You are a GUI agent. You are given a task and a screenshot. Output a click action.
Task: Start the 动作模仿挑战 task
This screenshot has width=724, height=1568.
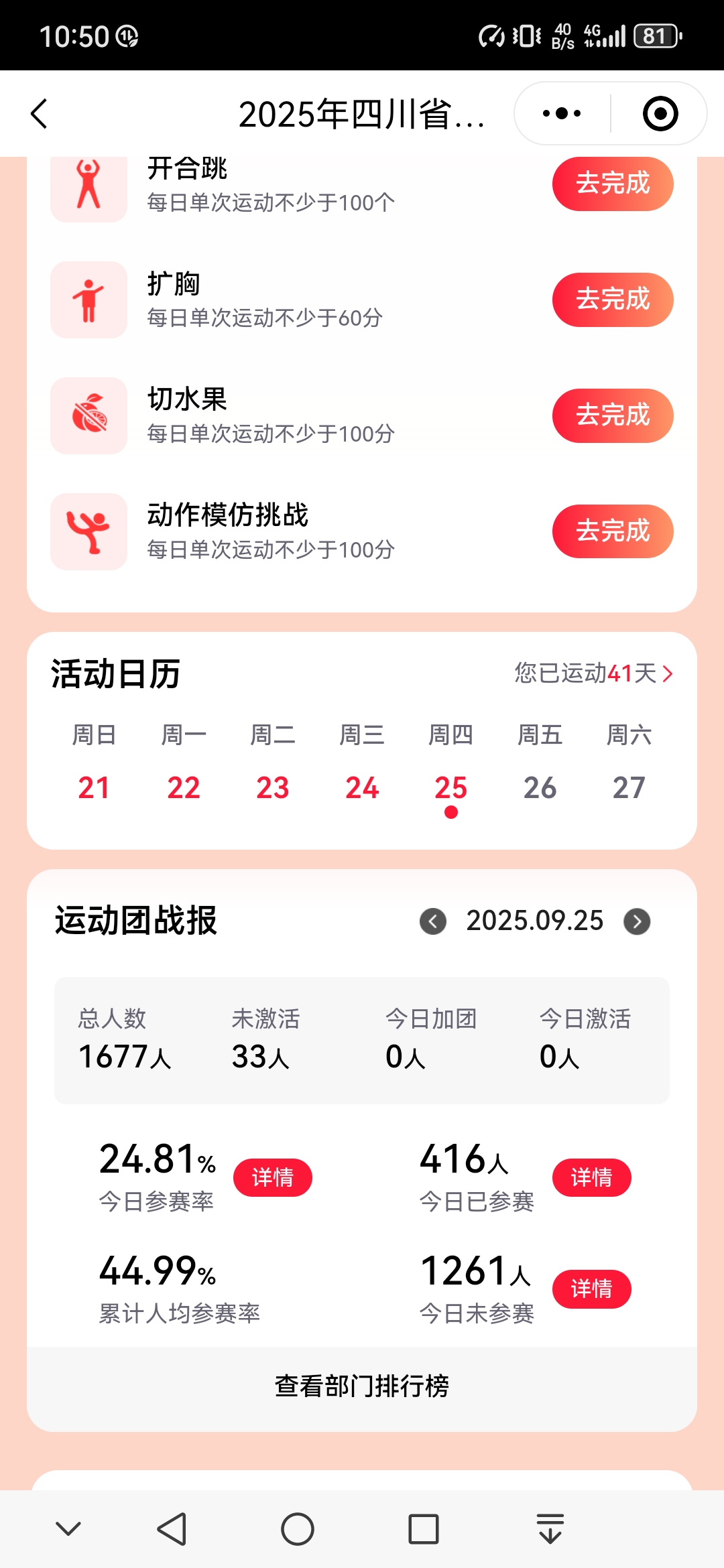click(x=612, y=531)
